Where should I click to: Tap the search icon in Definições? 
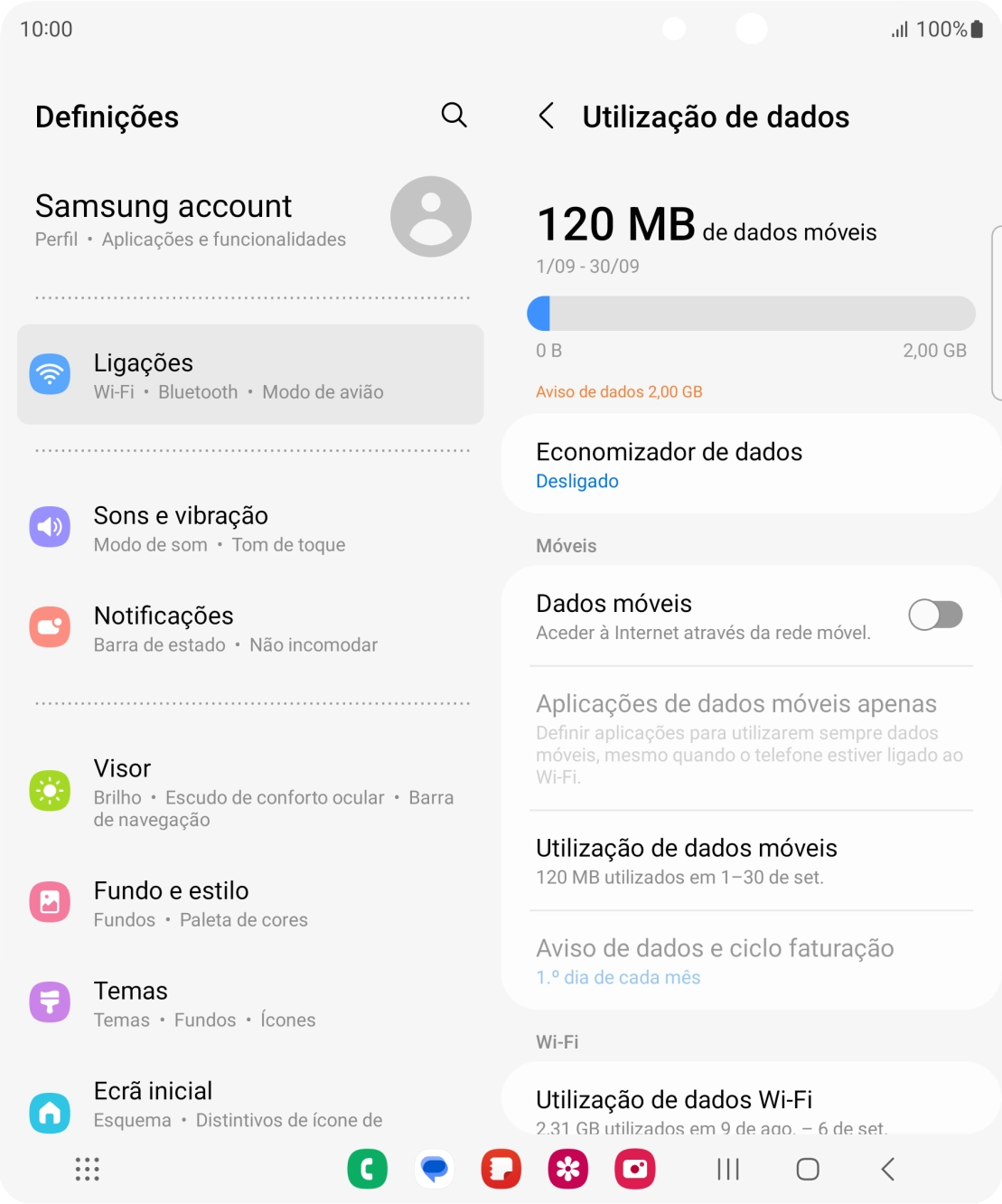(x=454, y=116)
